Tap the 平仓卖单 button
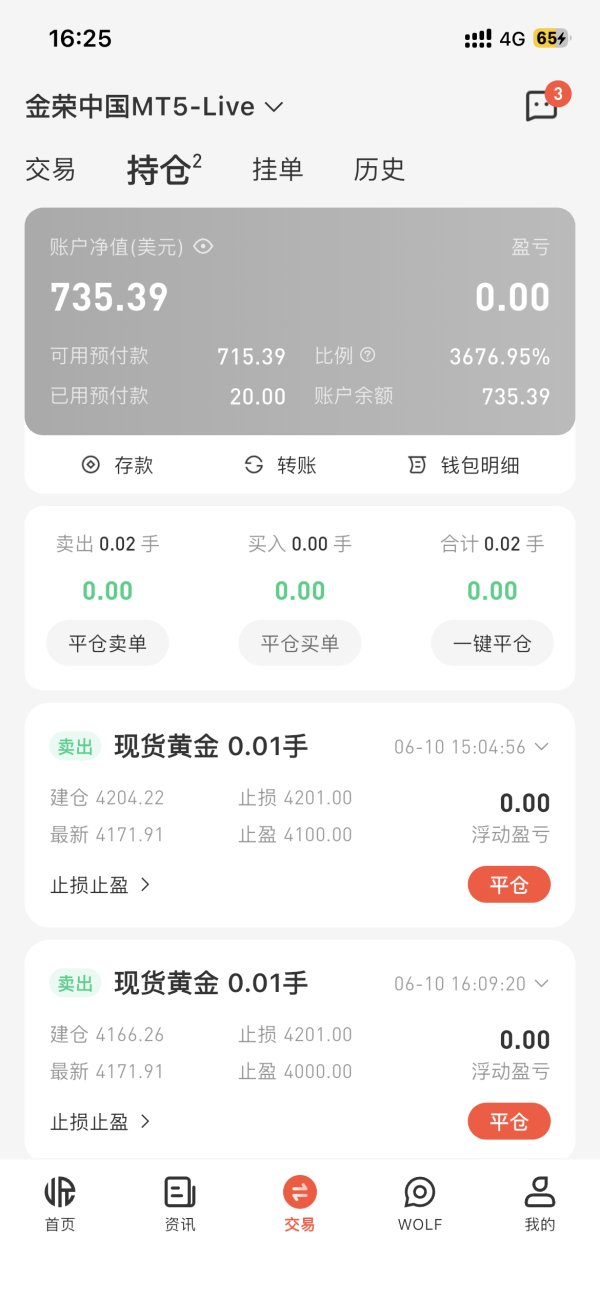The width and height of the screenshot is (600, 1298). coord(107,644)
